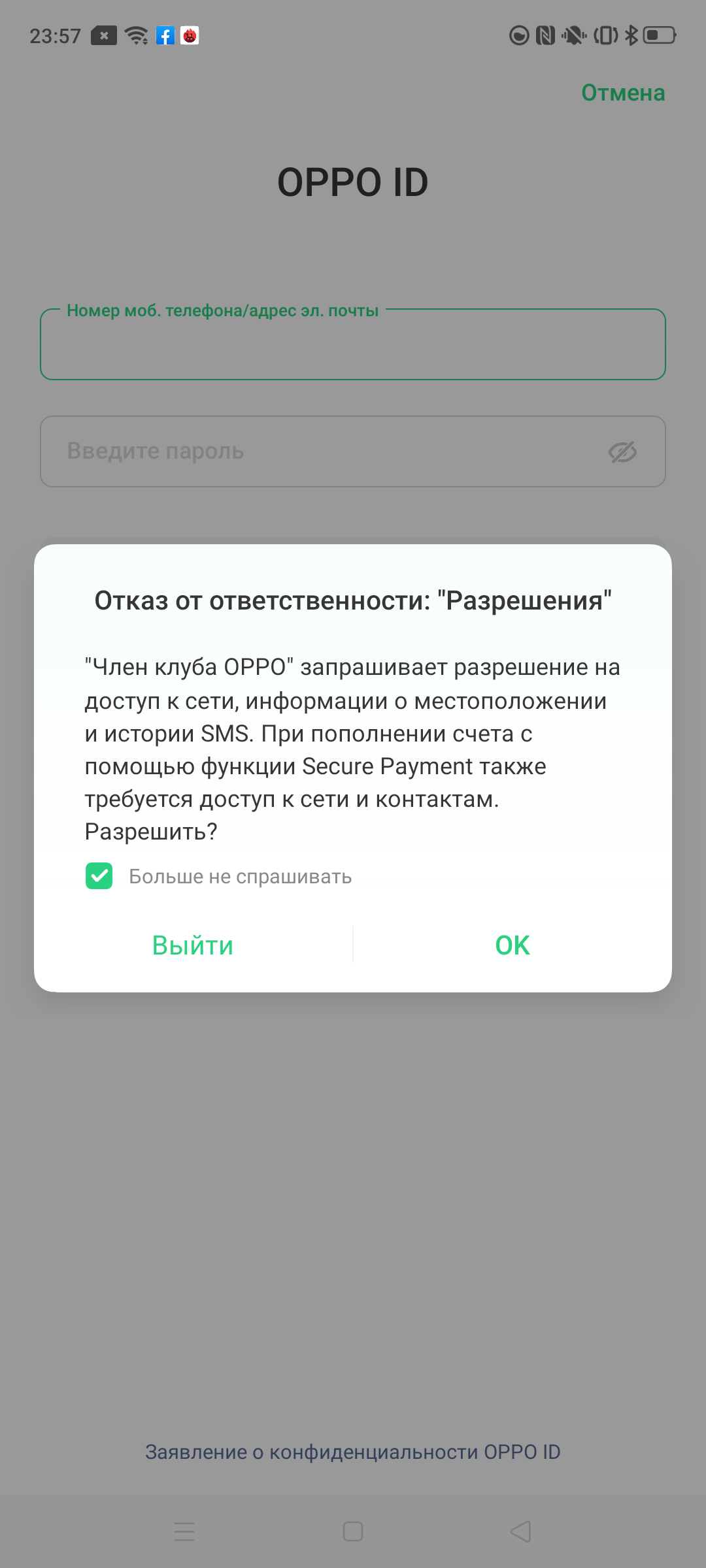The image size is (706, 1568).
Task: Tap Отмена to cancel sign-in
Action: pos(623,93)
